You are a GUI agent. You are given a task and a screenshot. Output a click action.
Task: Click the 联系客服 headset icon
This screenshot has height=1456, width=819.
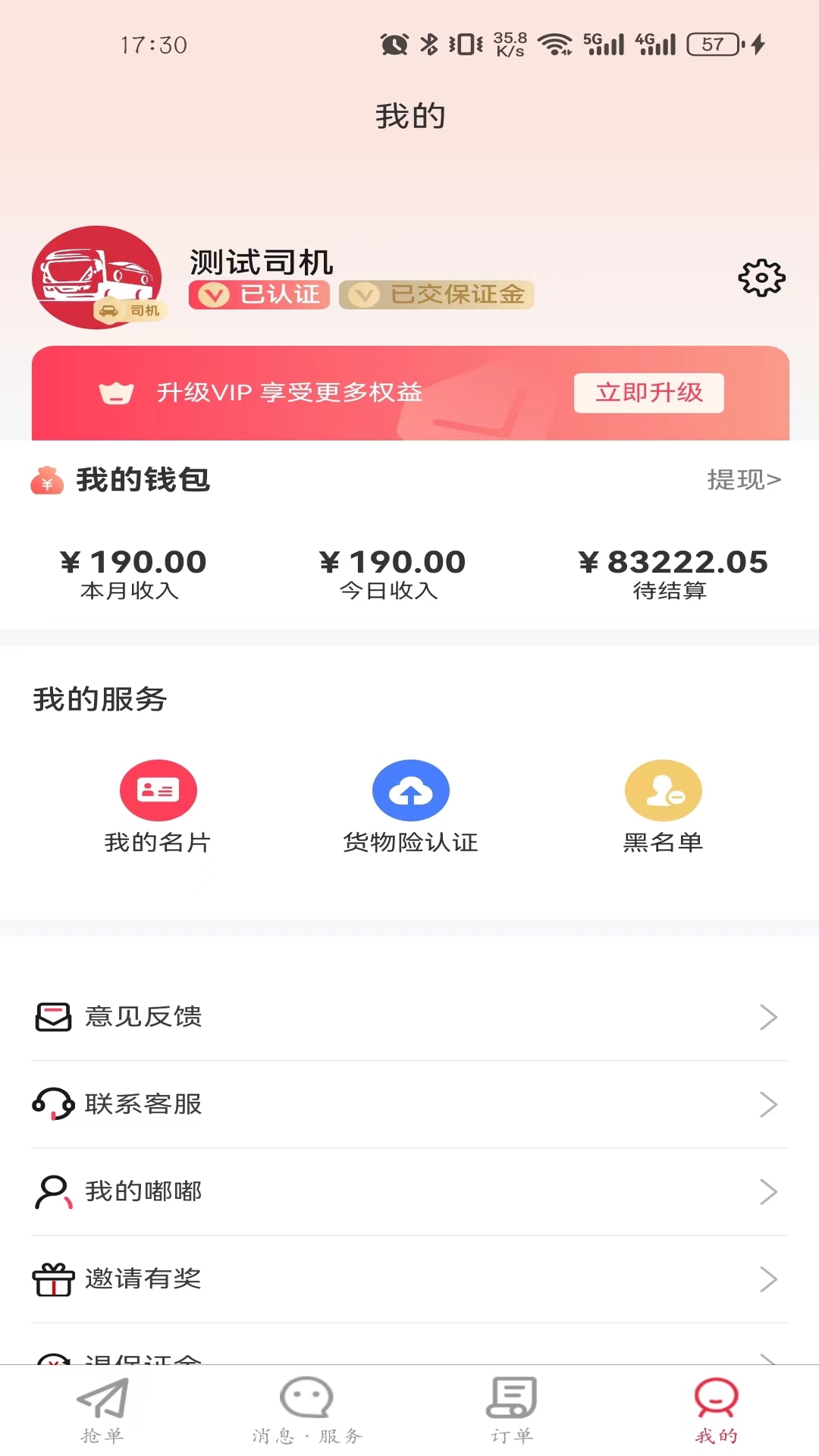52,1104
